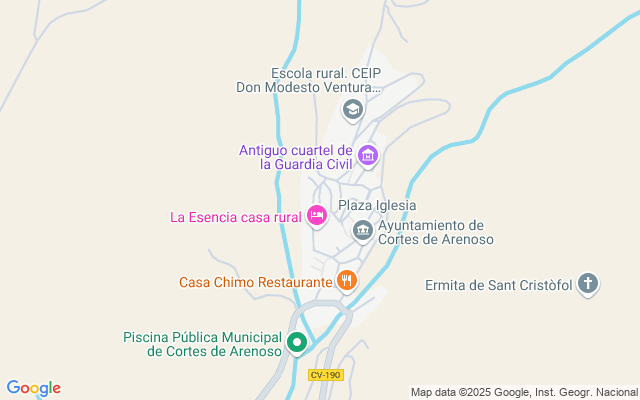Open the Piscina Pública Municipal pin

pyautogui.click(x=297, y=343)
